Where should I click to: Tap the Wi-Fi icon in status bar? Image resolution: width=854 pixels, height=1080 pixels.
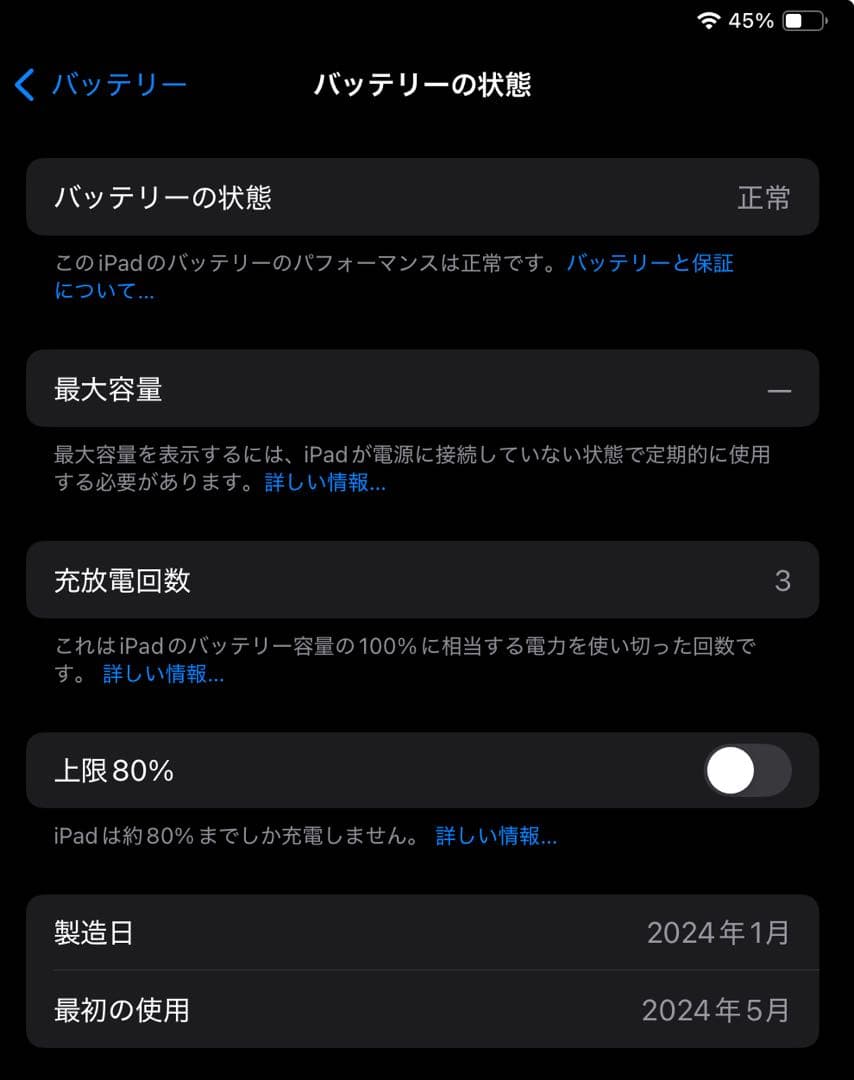pyautogui.click(x=711, y=19)
